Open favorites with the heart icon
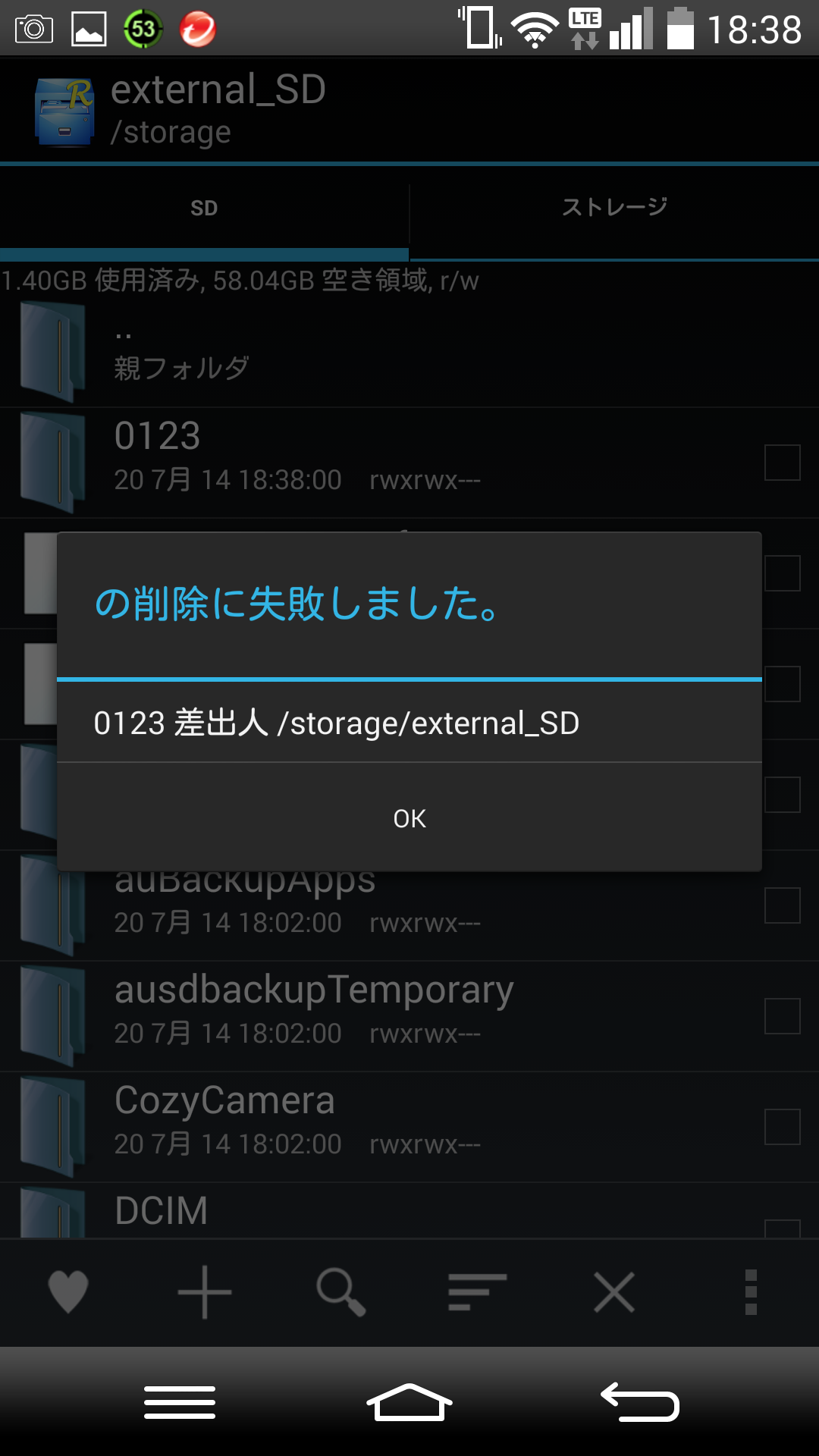 68,1291
